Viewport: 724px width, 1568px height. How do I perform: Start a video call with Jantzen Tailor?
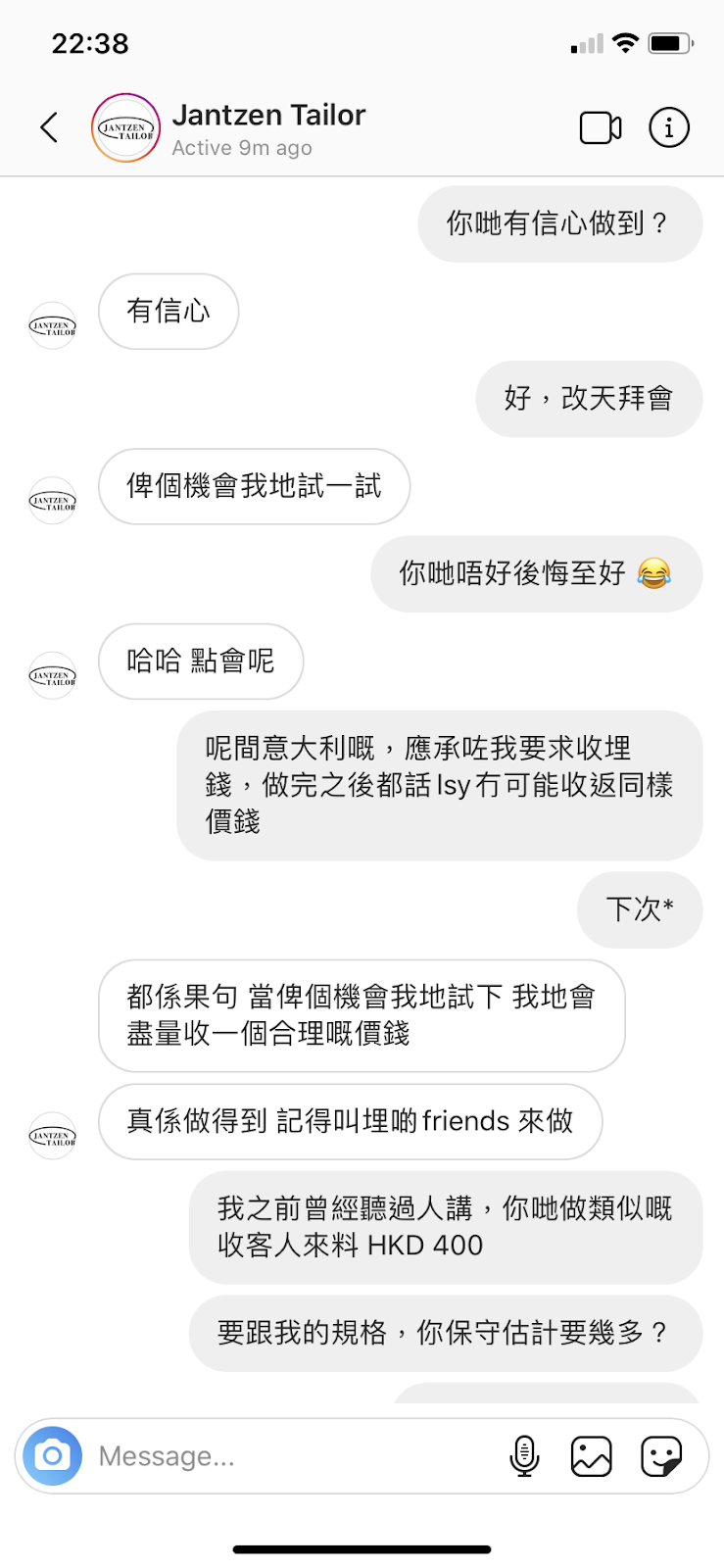600,128
